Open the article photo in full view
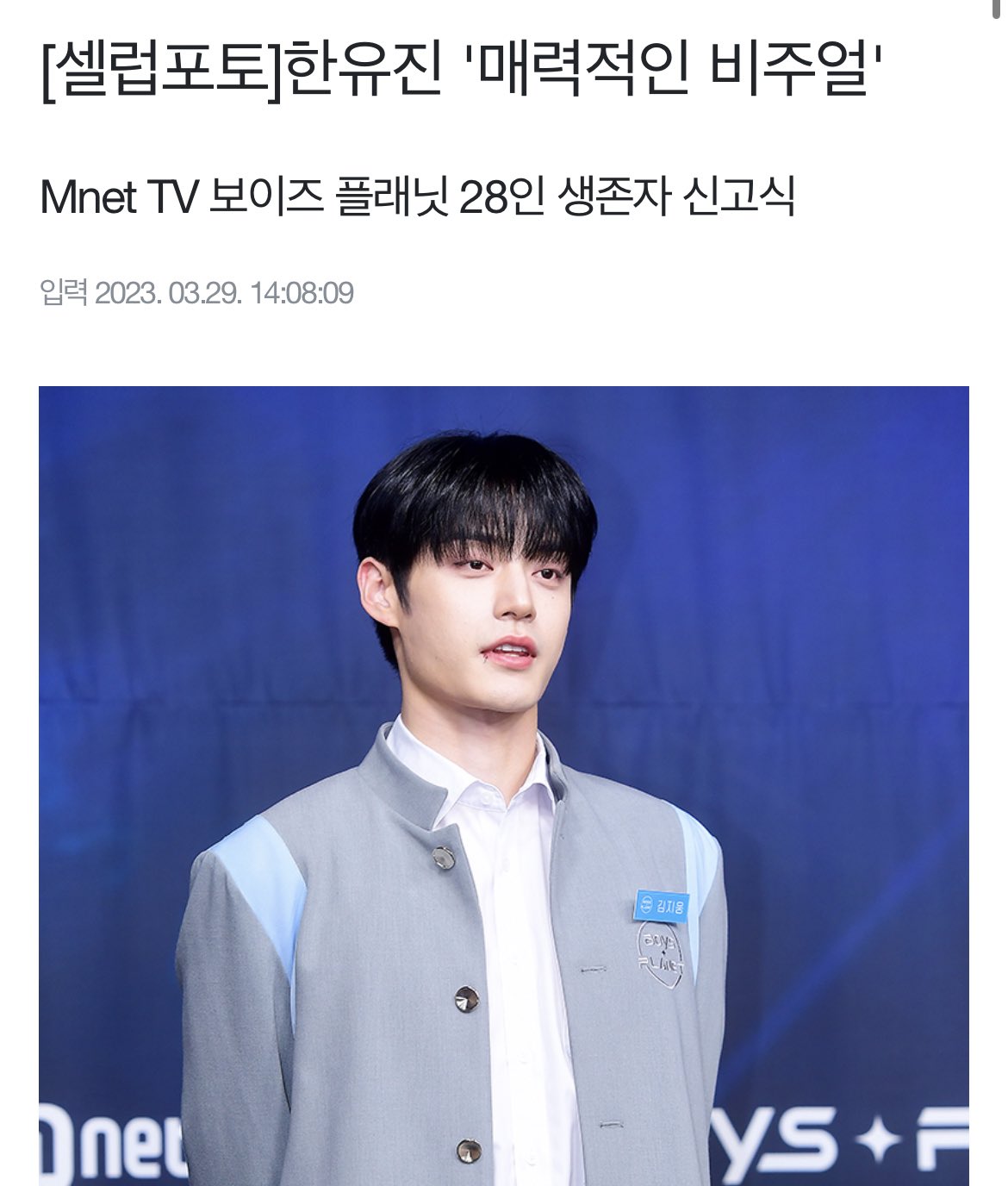 pyautogui.click(x=503, y=784)
